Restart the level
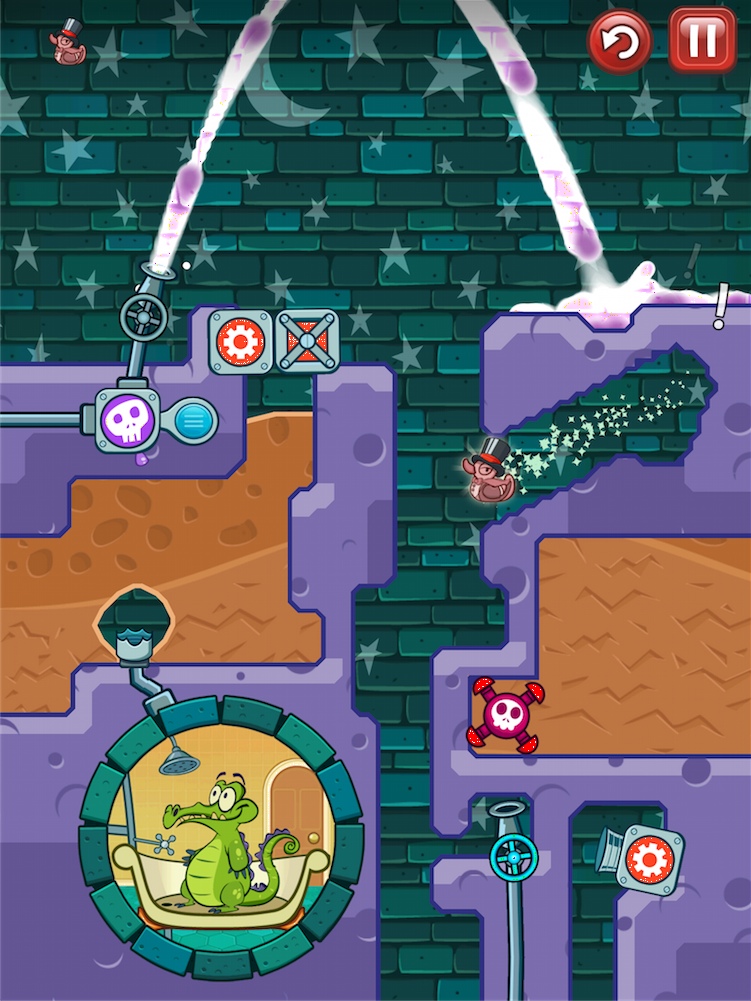 pos(620,41)
